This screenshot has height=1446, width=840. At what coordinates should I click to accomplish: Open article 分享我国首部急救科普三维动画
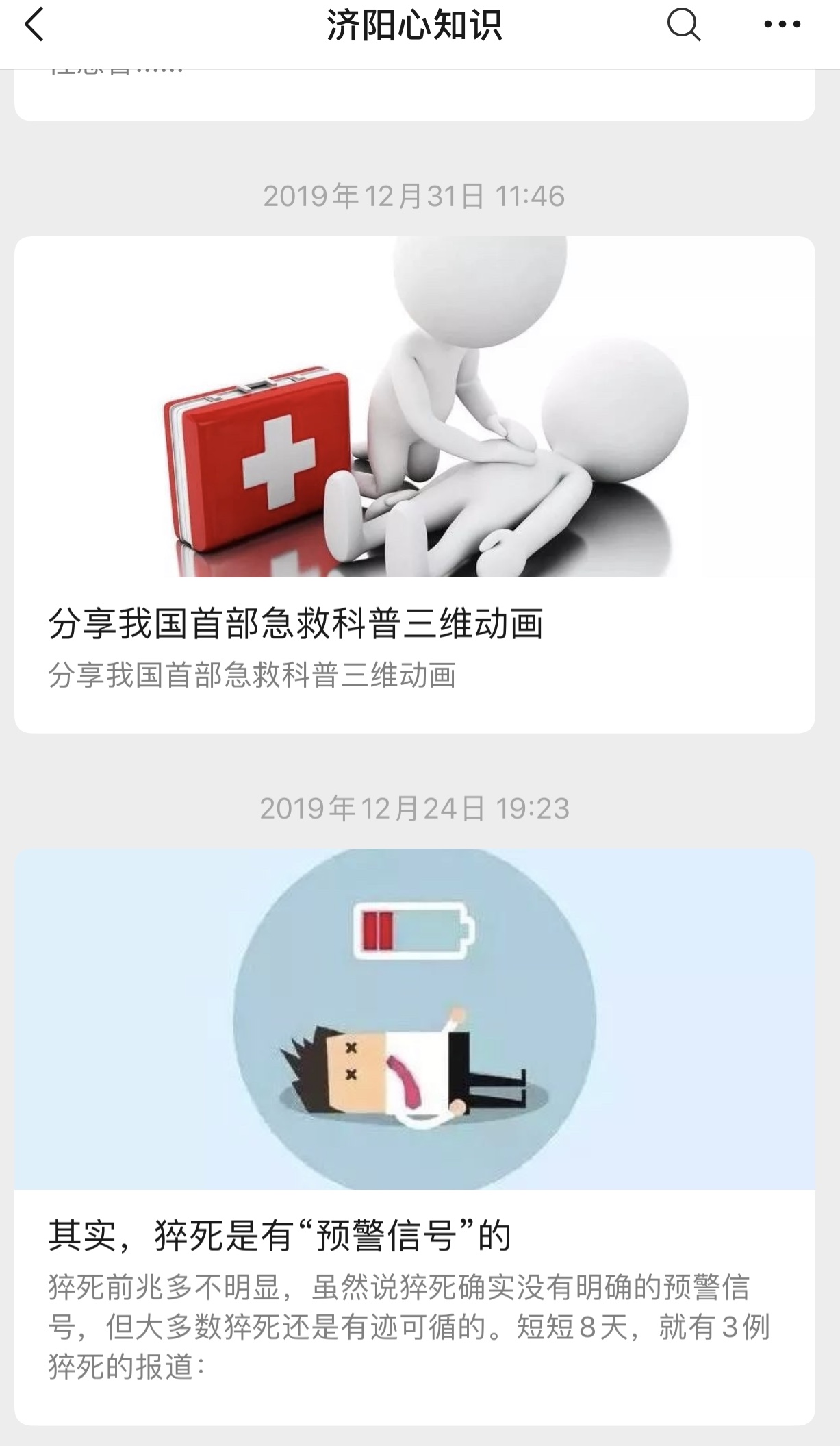pos(414,484)
